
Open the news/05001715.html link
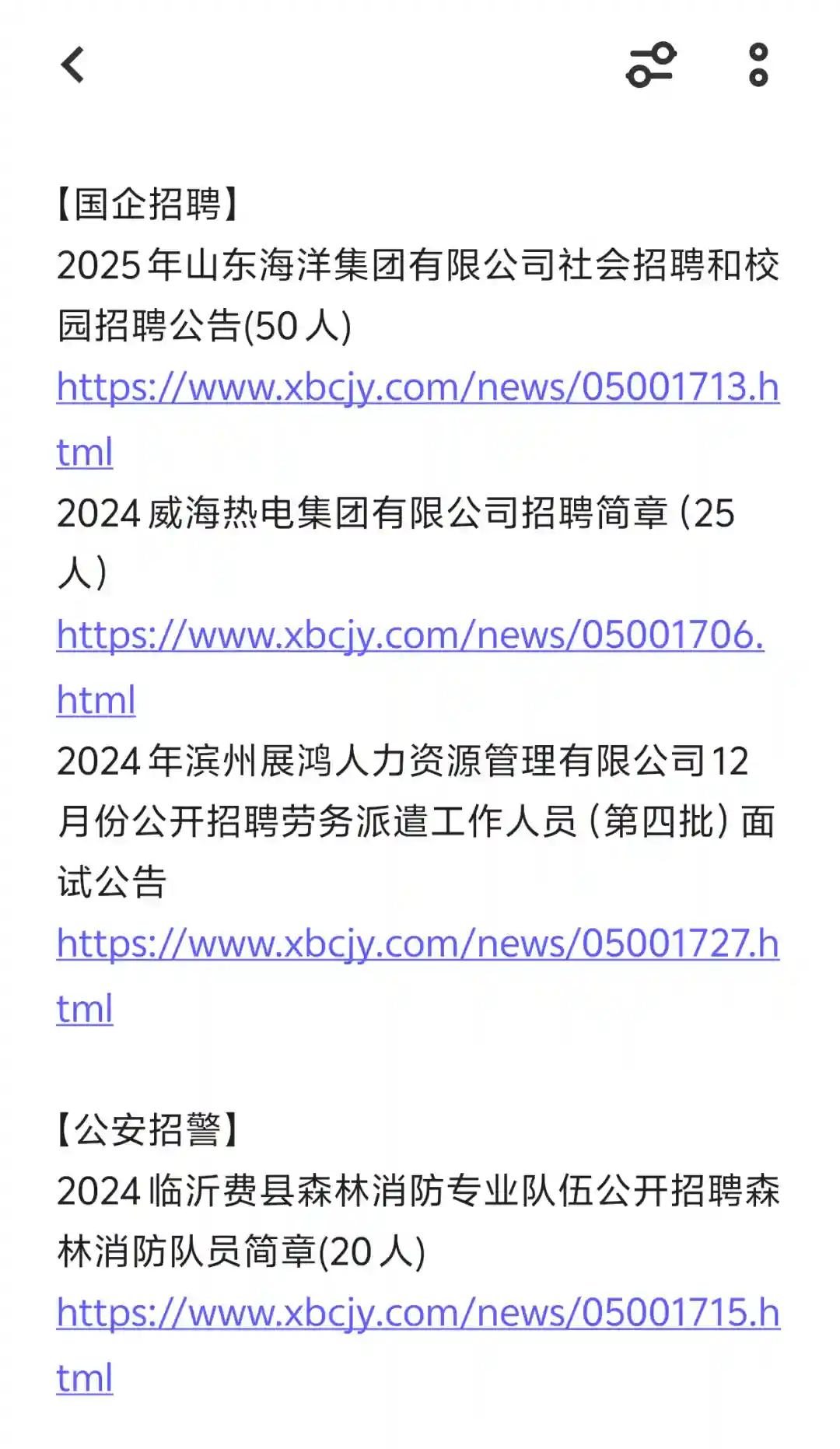point(418,1314)
